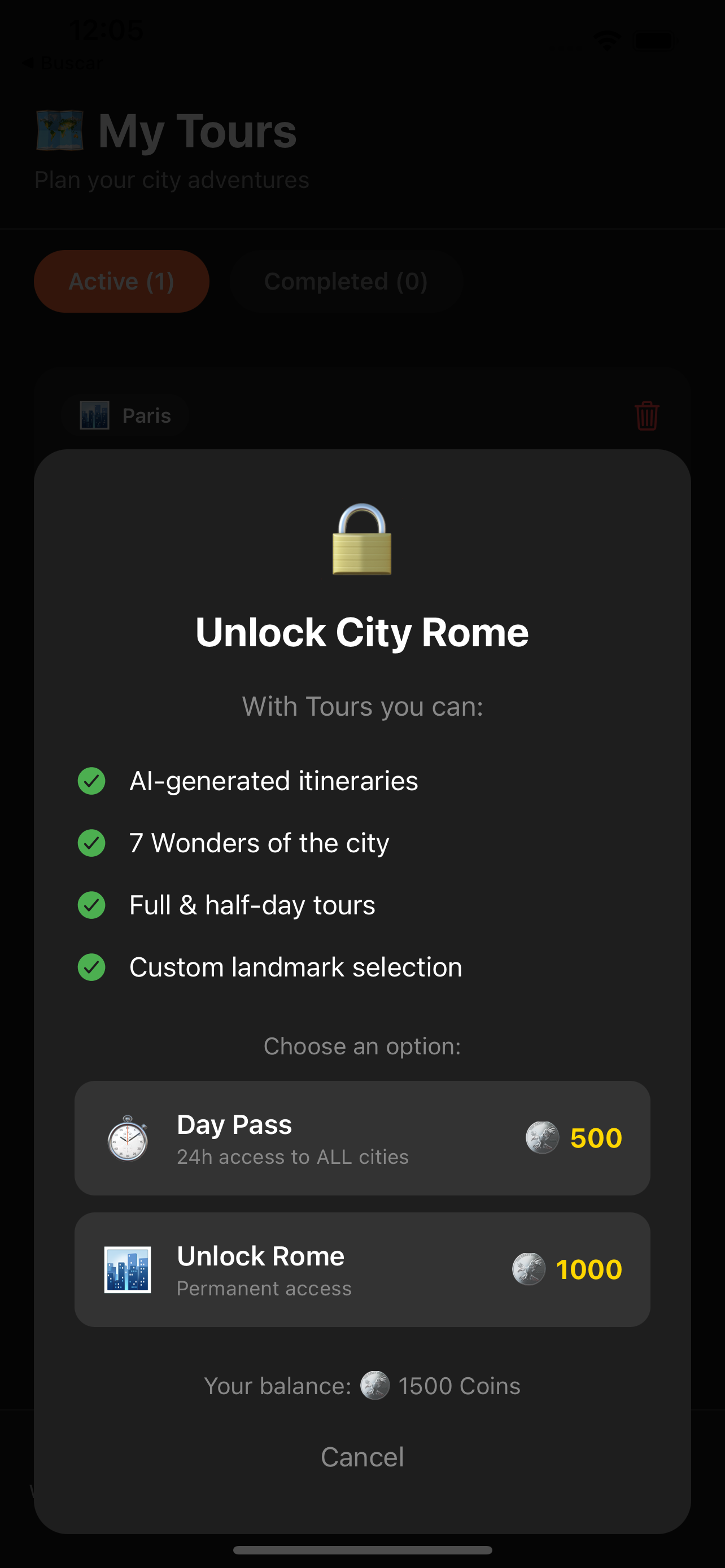Screen dimensions: 725x1568
Task: Select the stopwatch icon on the Day Pass option
Action: click(127, 1138)
